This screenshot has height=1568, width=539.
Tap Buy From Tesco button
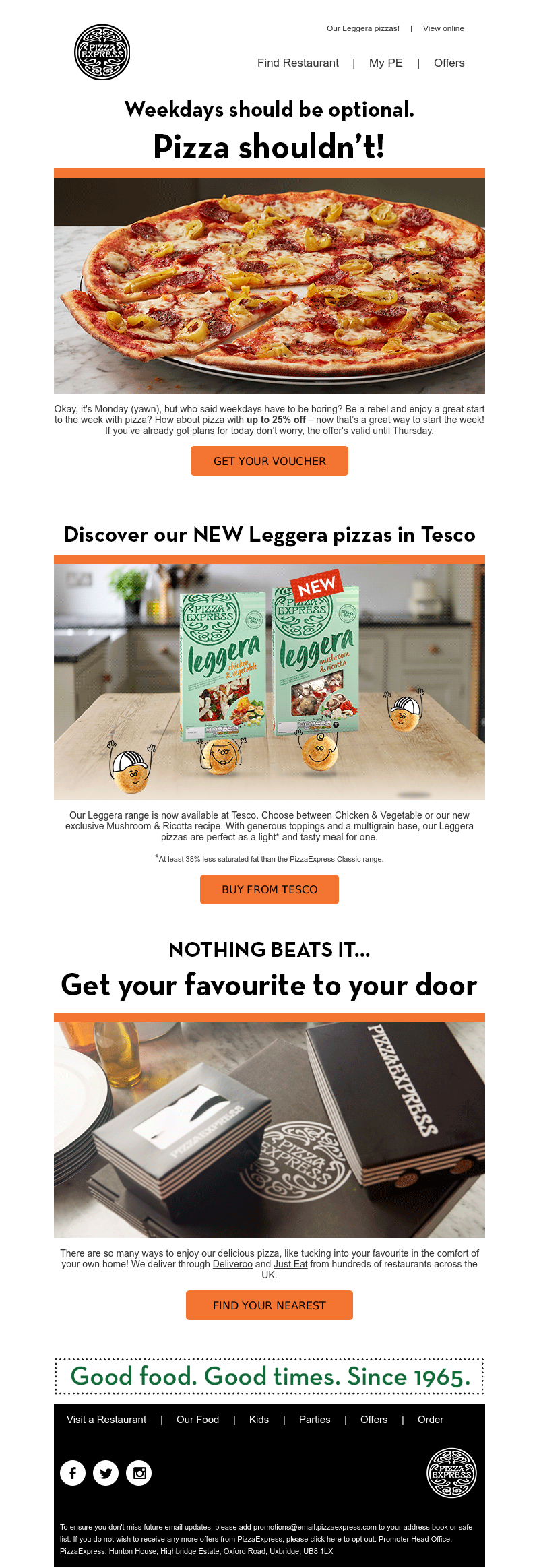point(269,889)
